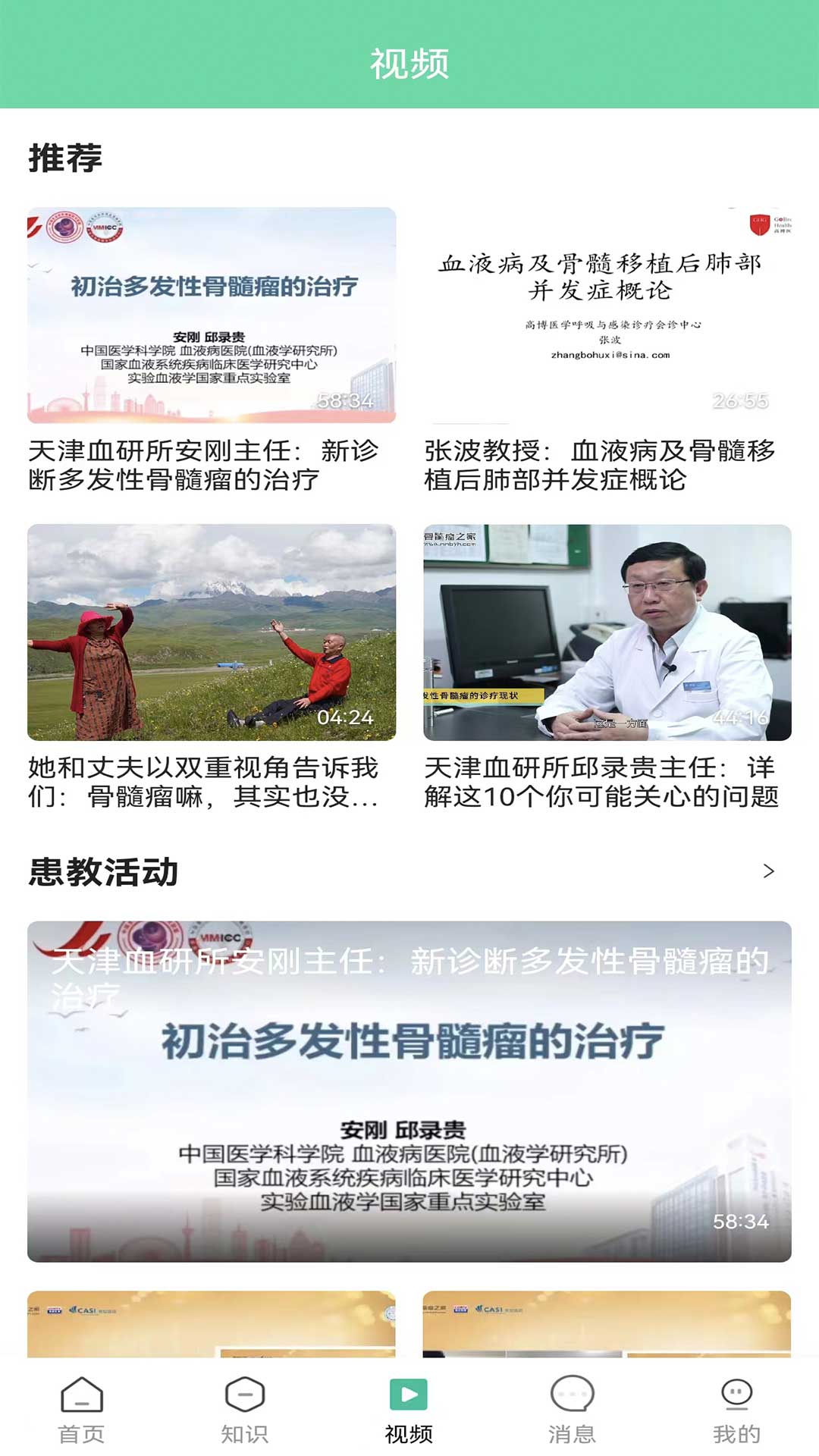Go to the 知识 tab

[x=245, y=1410]
